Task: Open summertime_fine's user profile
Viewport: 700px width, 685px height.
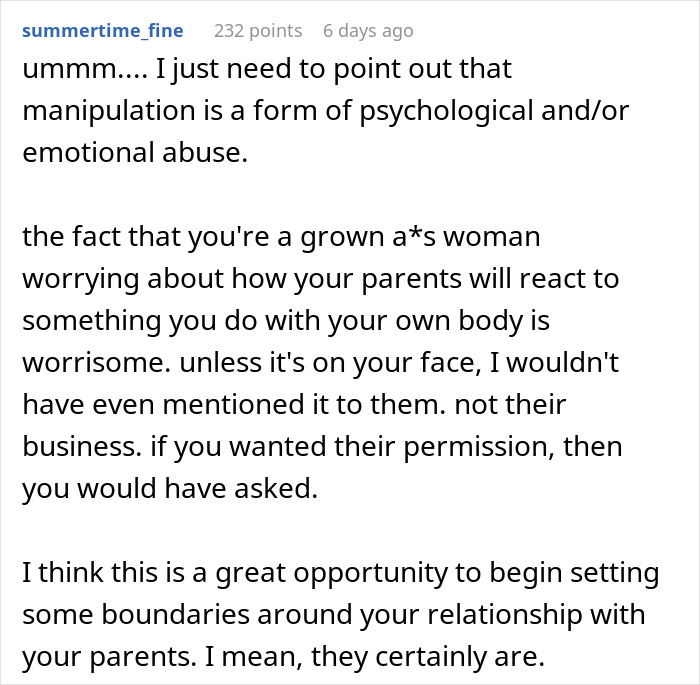Action: point(102,31)
